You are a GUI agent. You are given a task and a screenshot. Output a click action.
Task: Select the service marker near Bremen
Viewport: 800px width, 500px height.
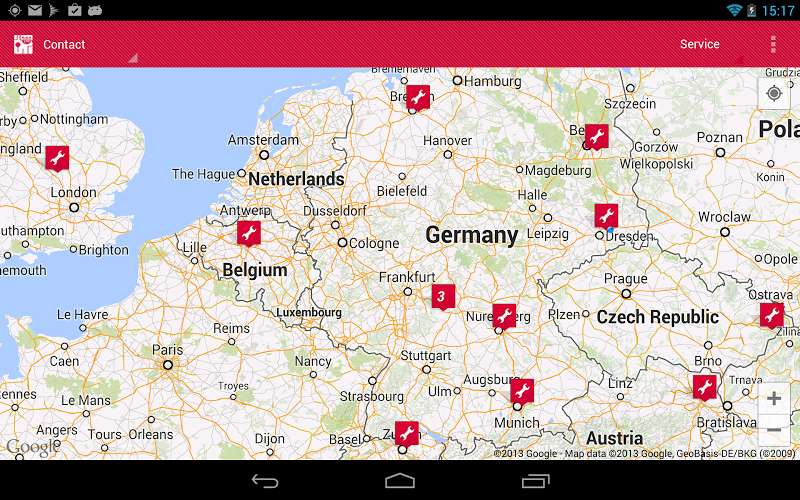(x=418, y=97)
